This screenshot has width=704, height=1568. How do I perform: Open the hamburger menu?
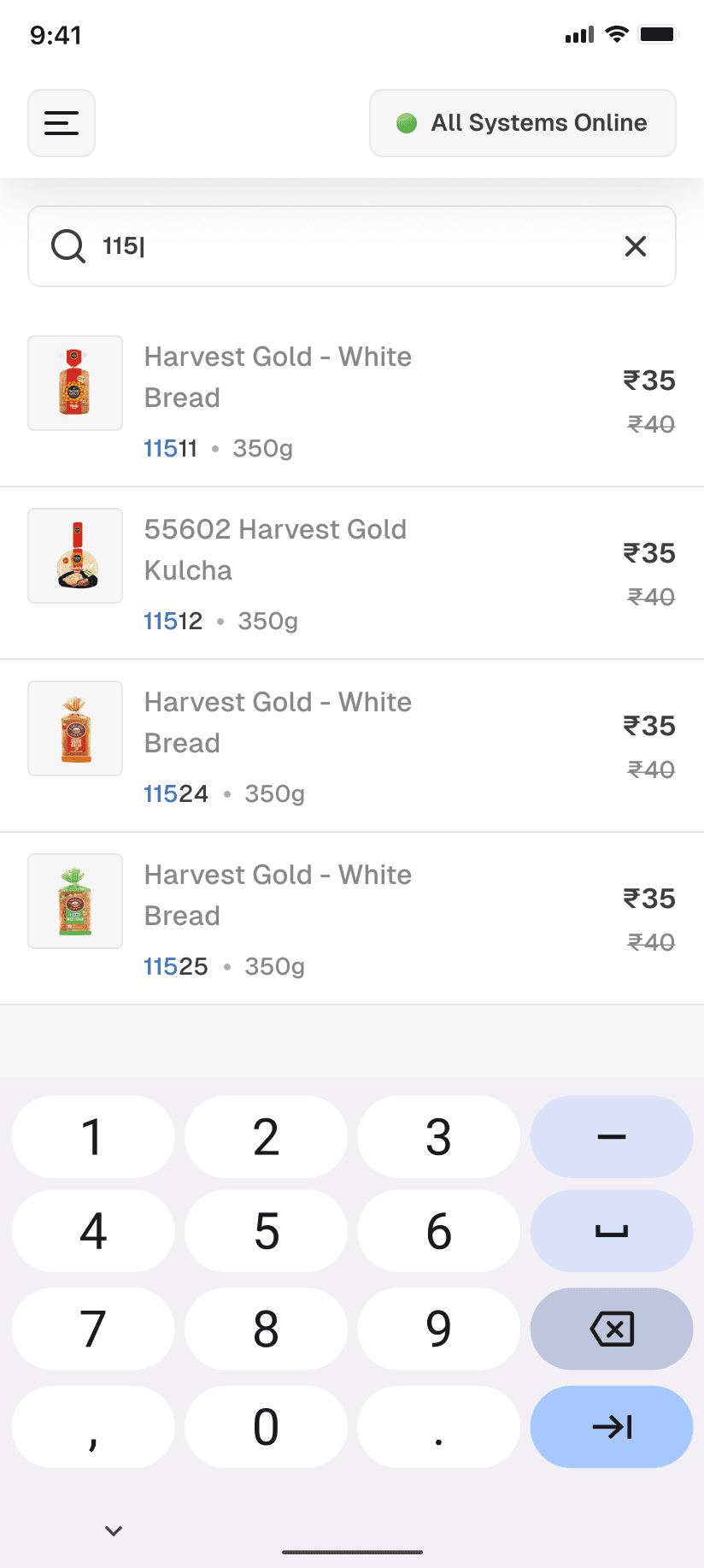point(62,123)
